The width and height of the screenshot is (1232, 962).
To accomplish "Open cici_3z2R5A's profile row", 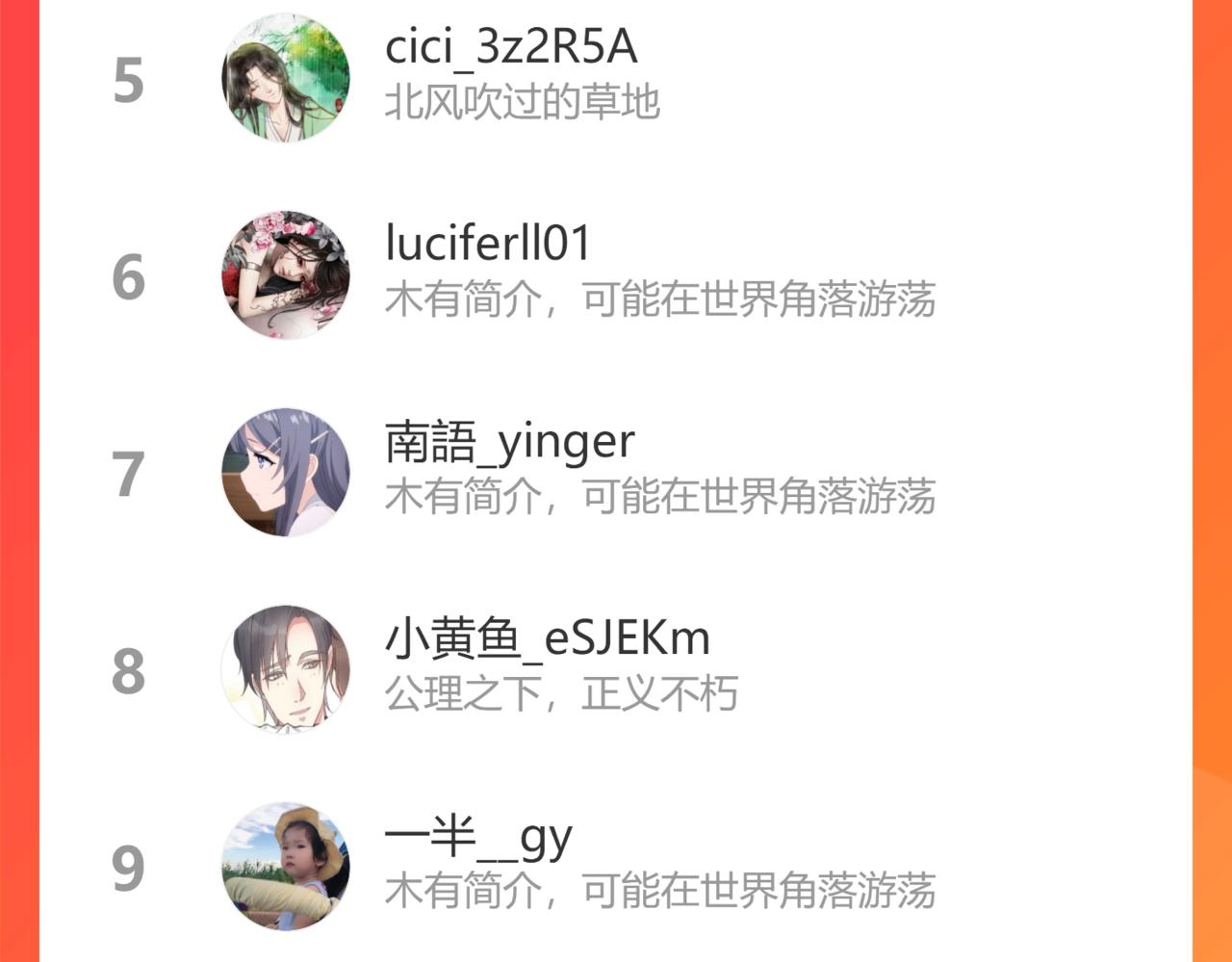I will (616, 79).
